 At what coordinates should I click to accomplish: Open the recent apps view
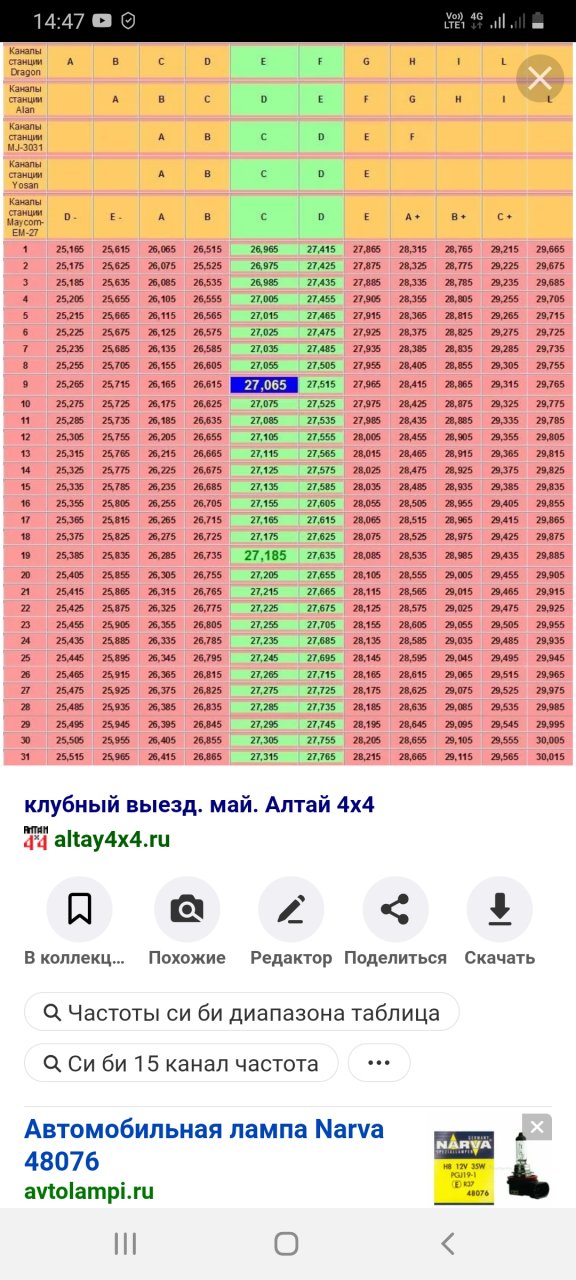click(x=125, y=1243)
